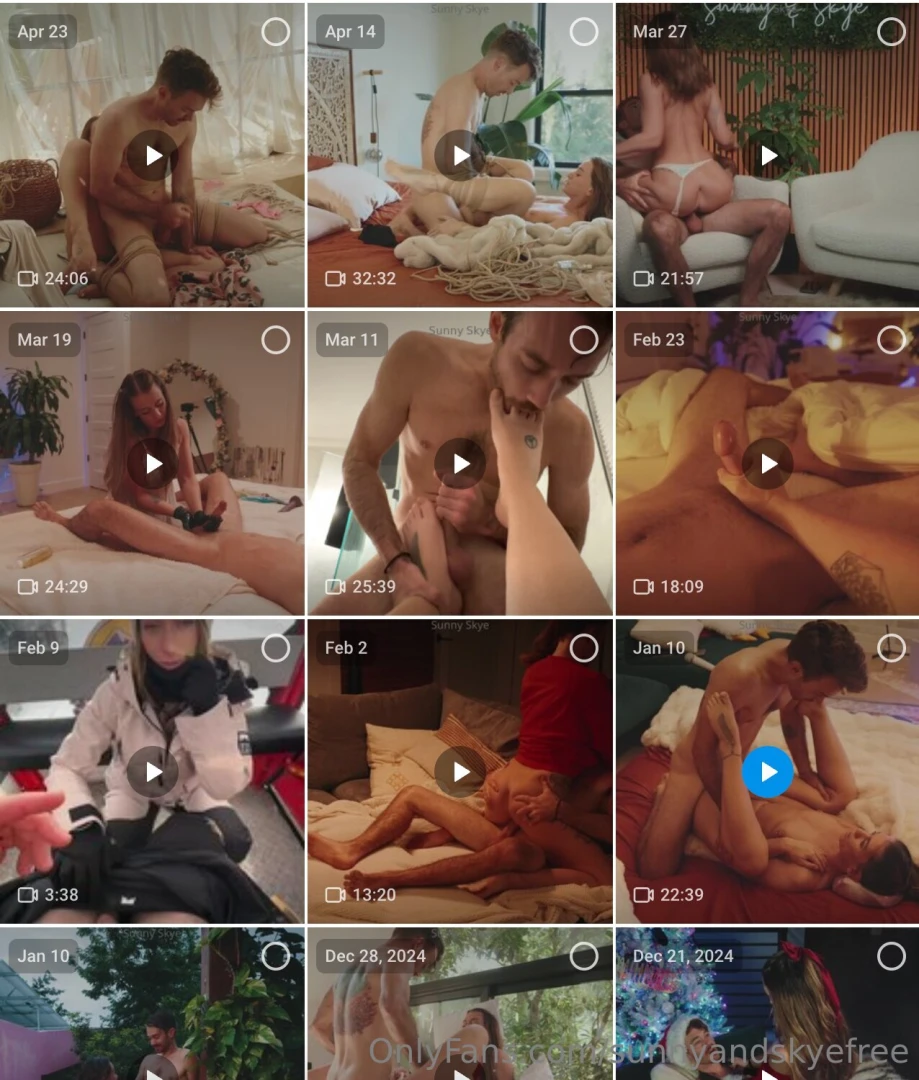Click the camera icon beside the 24:06 duration

27,280
